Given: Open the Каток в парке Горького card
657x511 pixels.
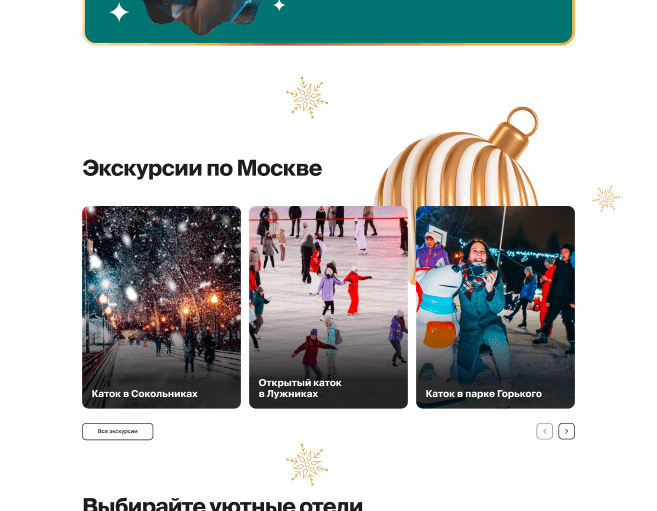Looking at the screenshot, I should pos(495,307).
